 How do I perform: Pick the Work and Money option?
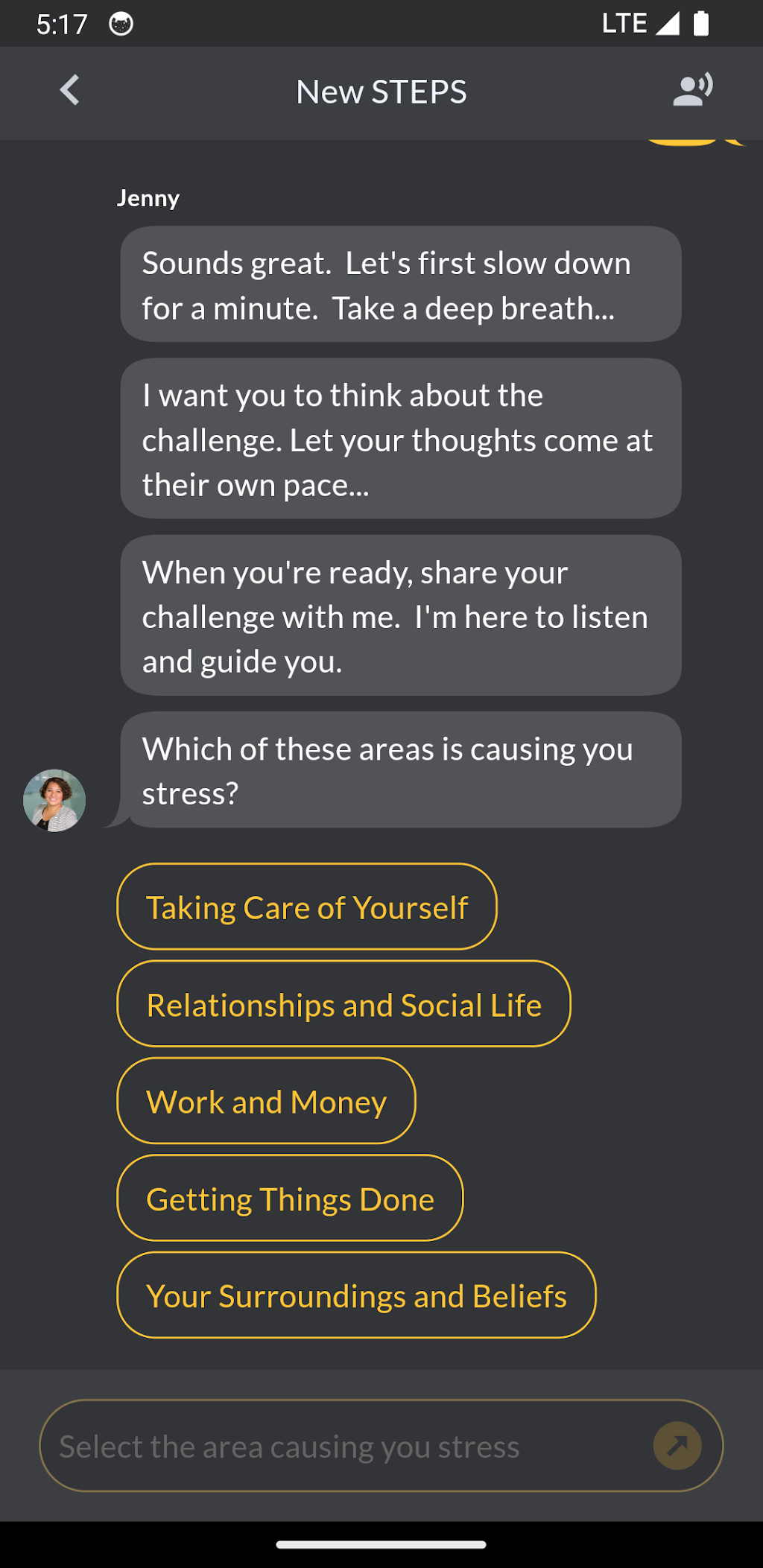coord(266,1101)
